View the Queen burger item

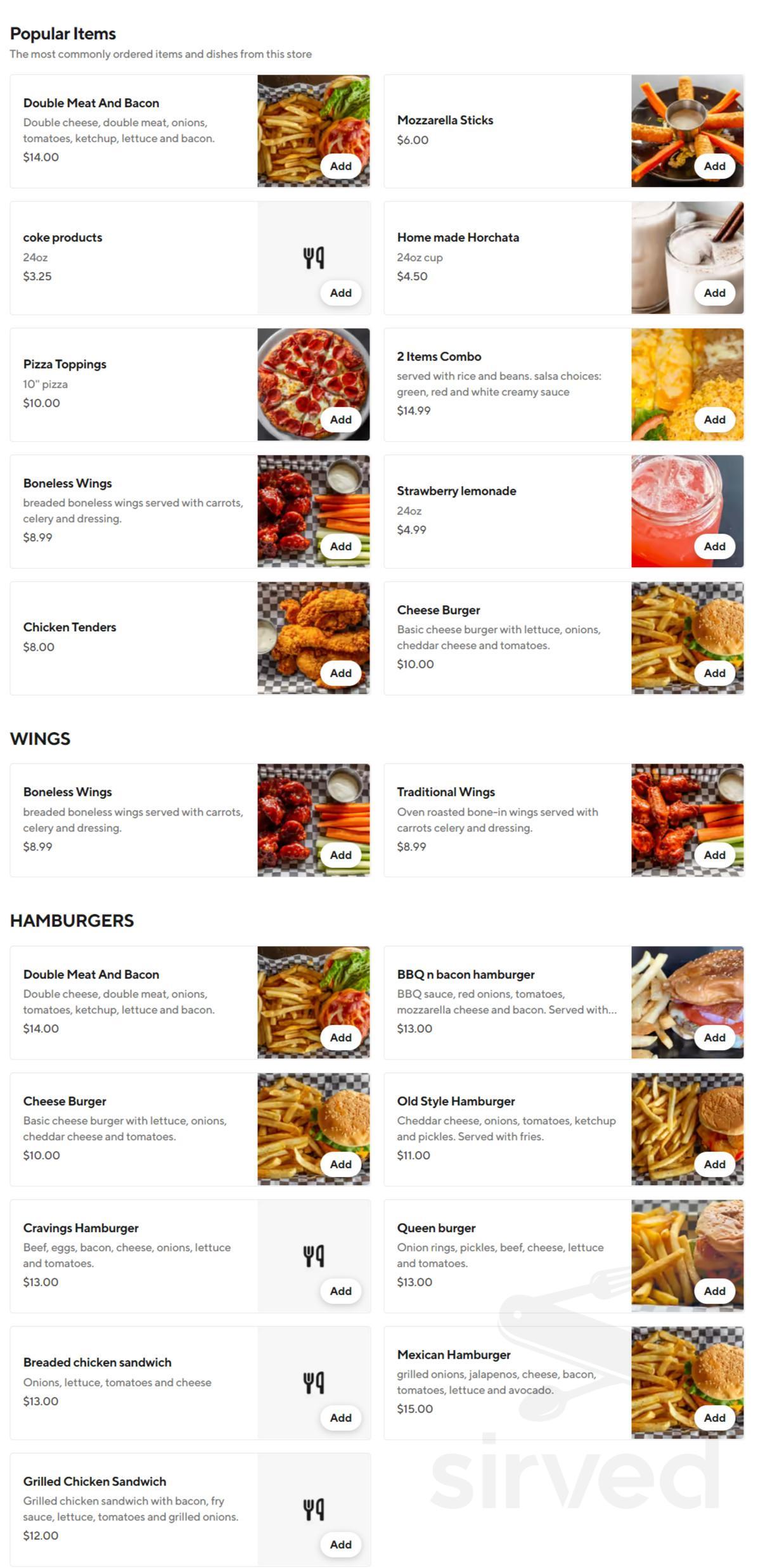(x=563, y=1256)
